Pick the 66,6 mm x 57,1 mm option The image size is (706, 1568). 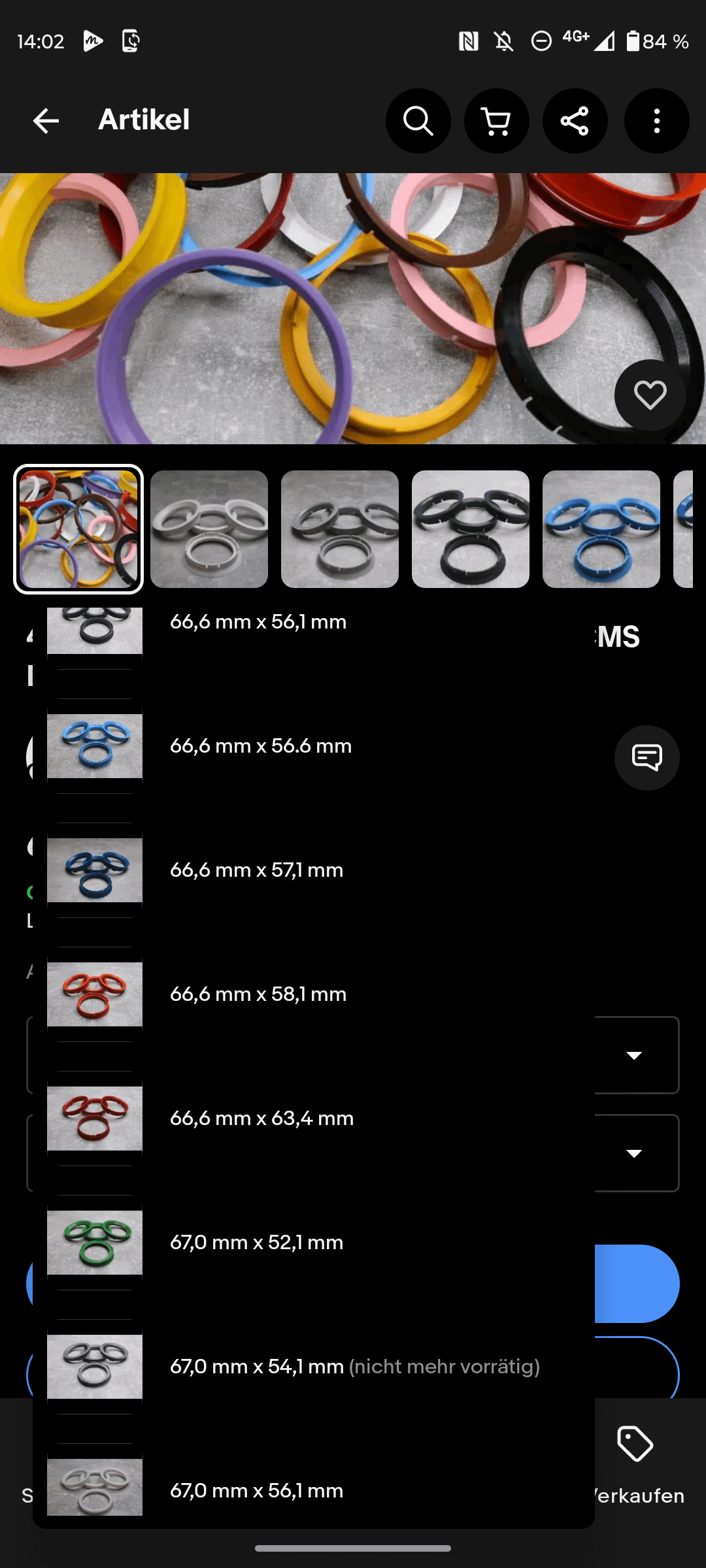click(256, 870)
